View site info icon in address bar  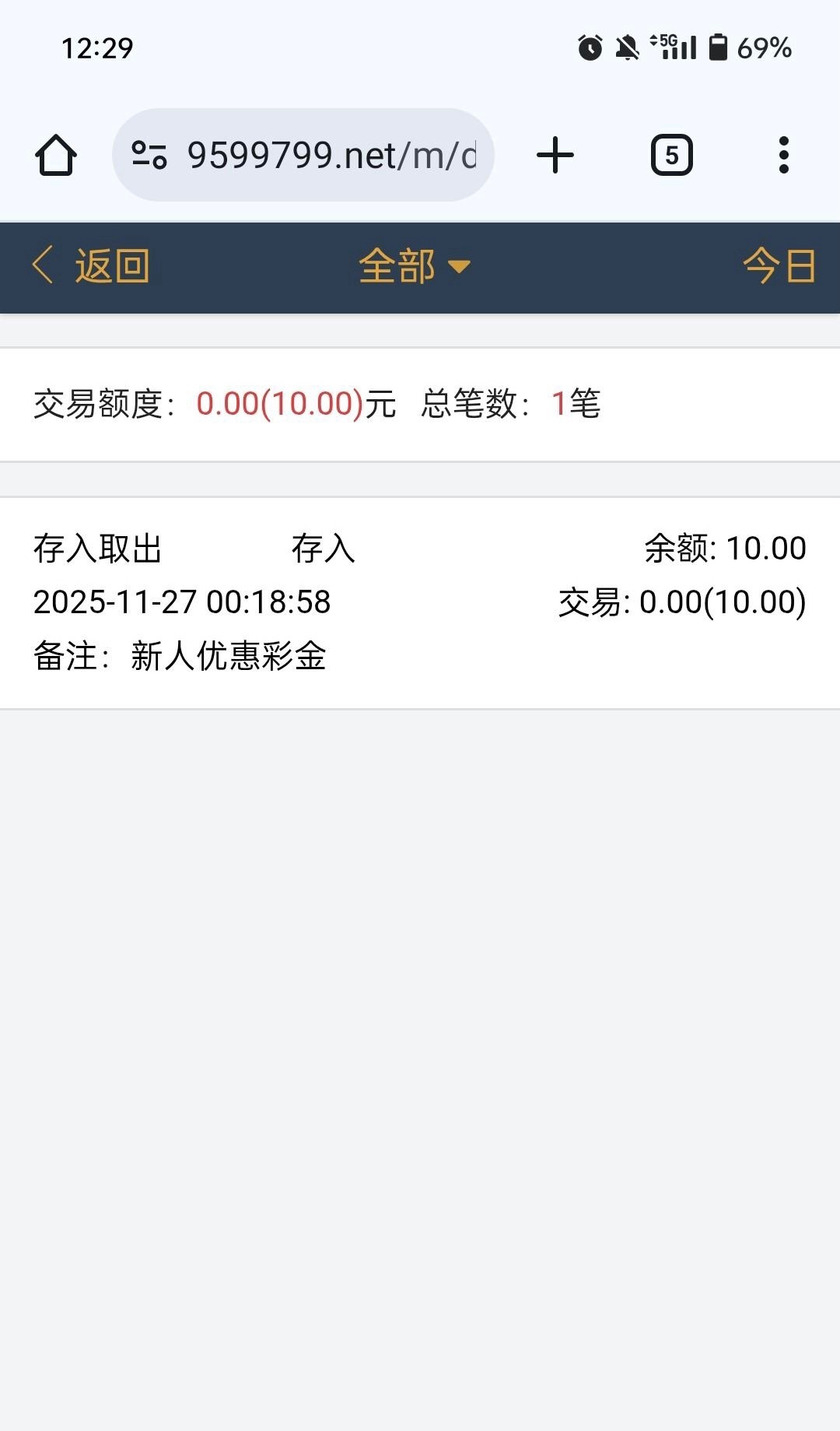coord(149,155)
